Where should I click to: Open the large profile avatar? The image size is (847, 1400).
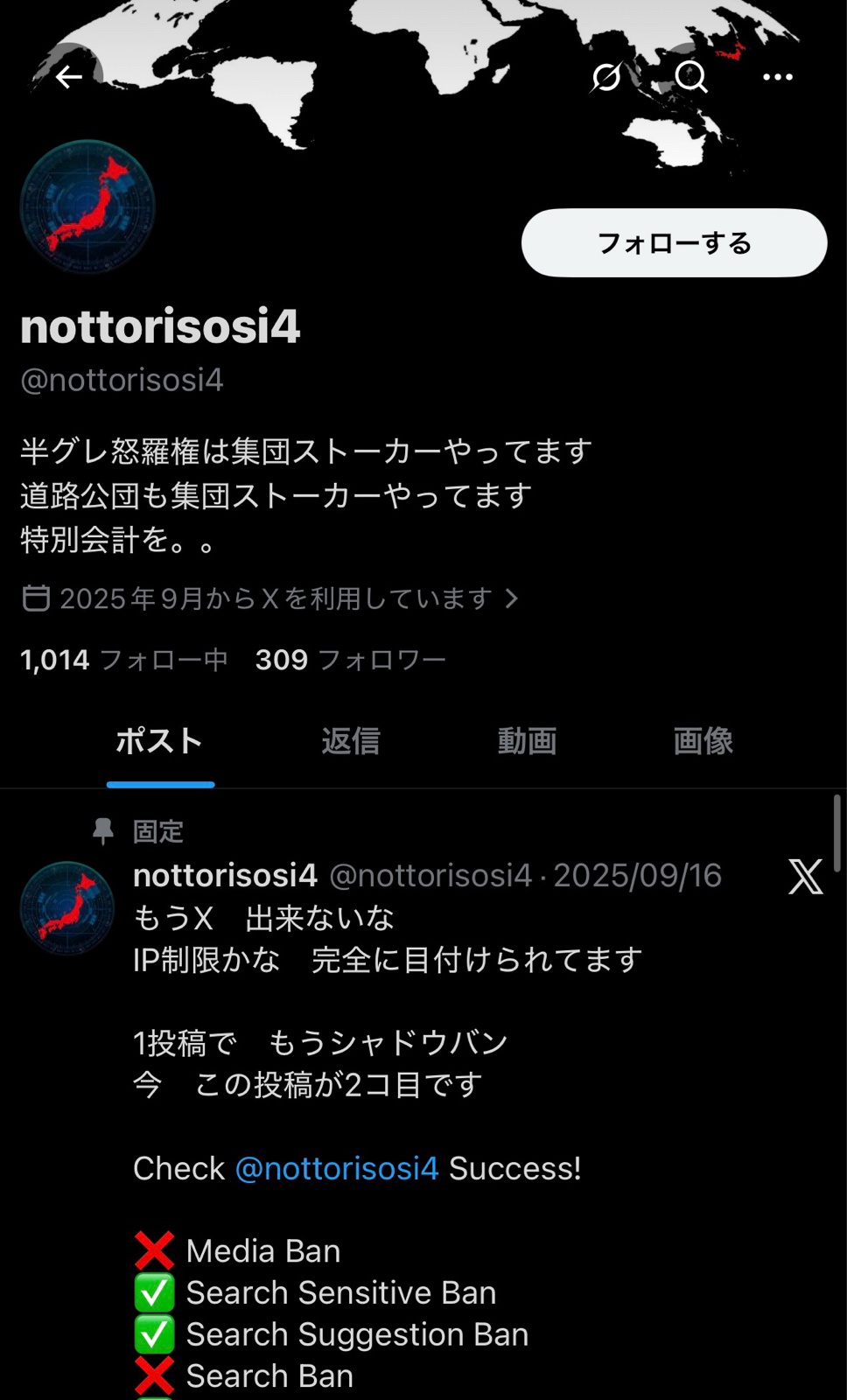click(x=87, y=207)
